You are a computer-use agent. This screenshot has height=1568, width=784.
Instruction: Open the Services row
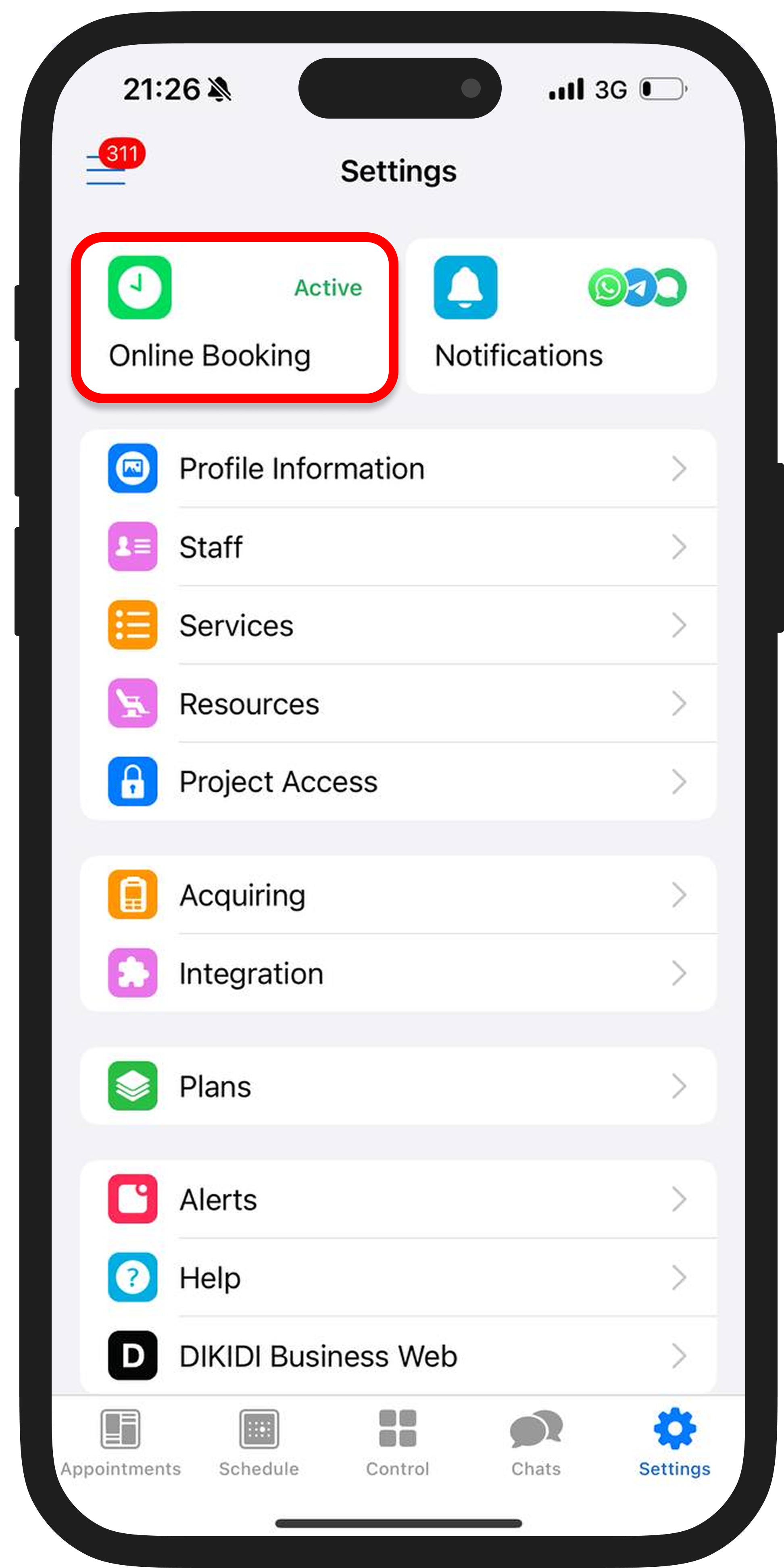pos(398,625)
